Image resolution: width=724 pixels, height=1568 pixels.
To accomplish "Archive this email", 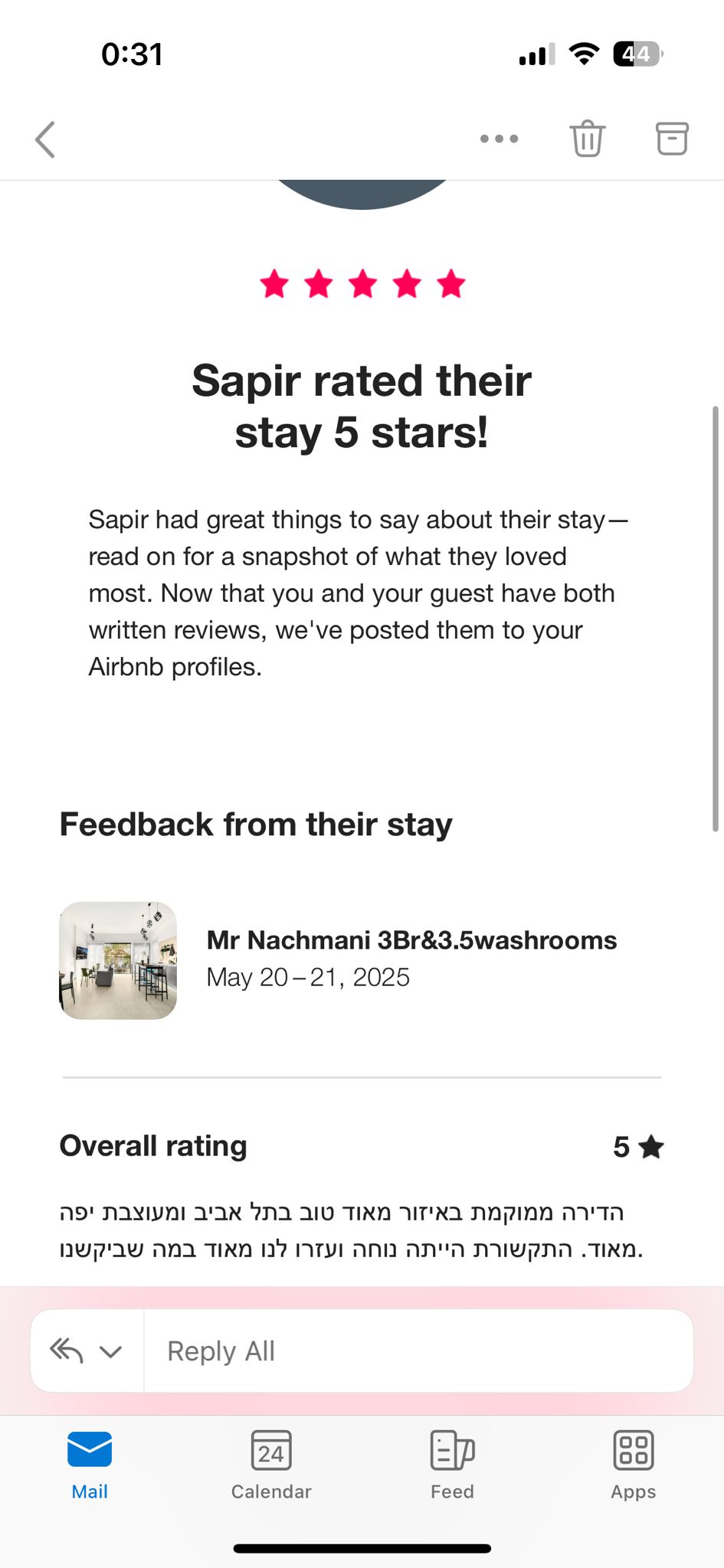I will [672, 139].
